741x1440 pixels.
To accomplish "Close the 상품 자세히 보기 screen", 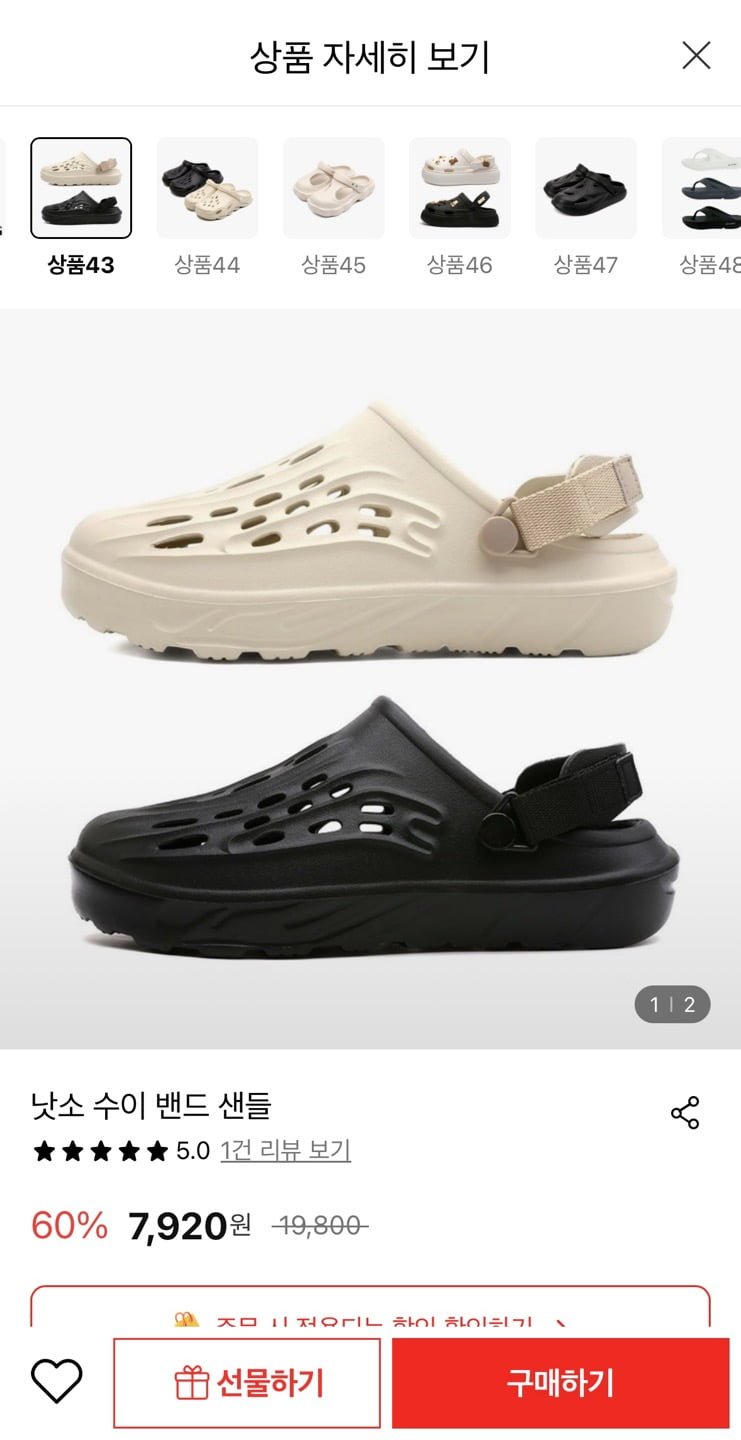I will 696,56.
